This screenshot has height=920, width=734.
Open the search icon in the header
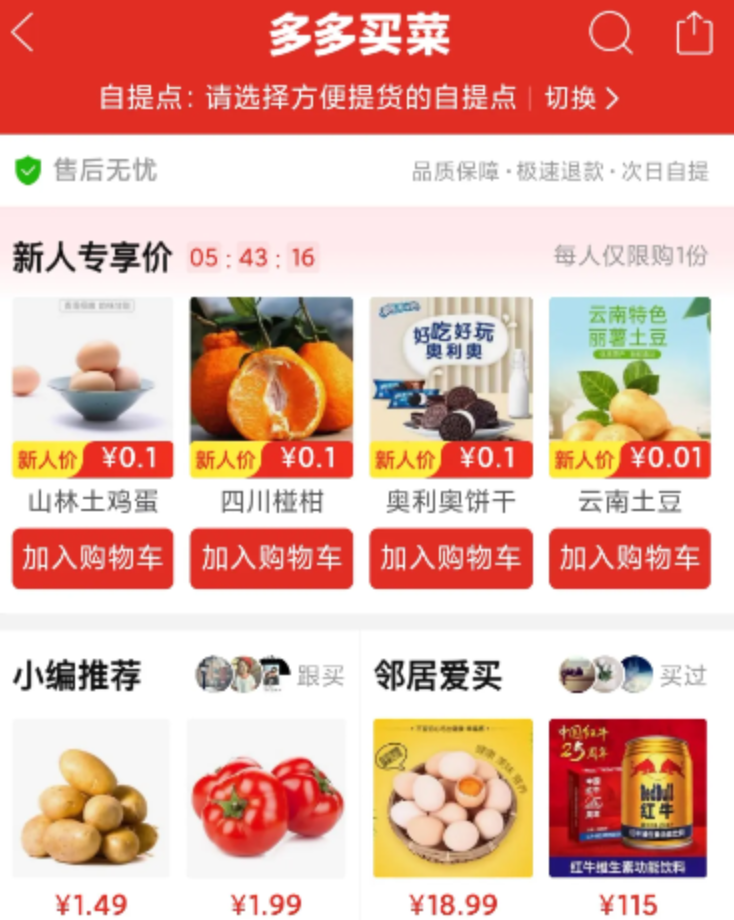(x=610, y=34)
